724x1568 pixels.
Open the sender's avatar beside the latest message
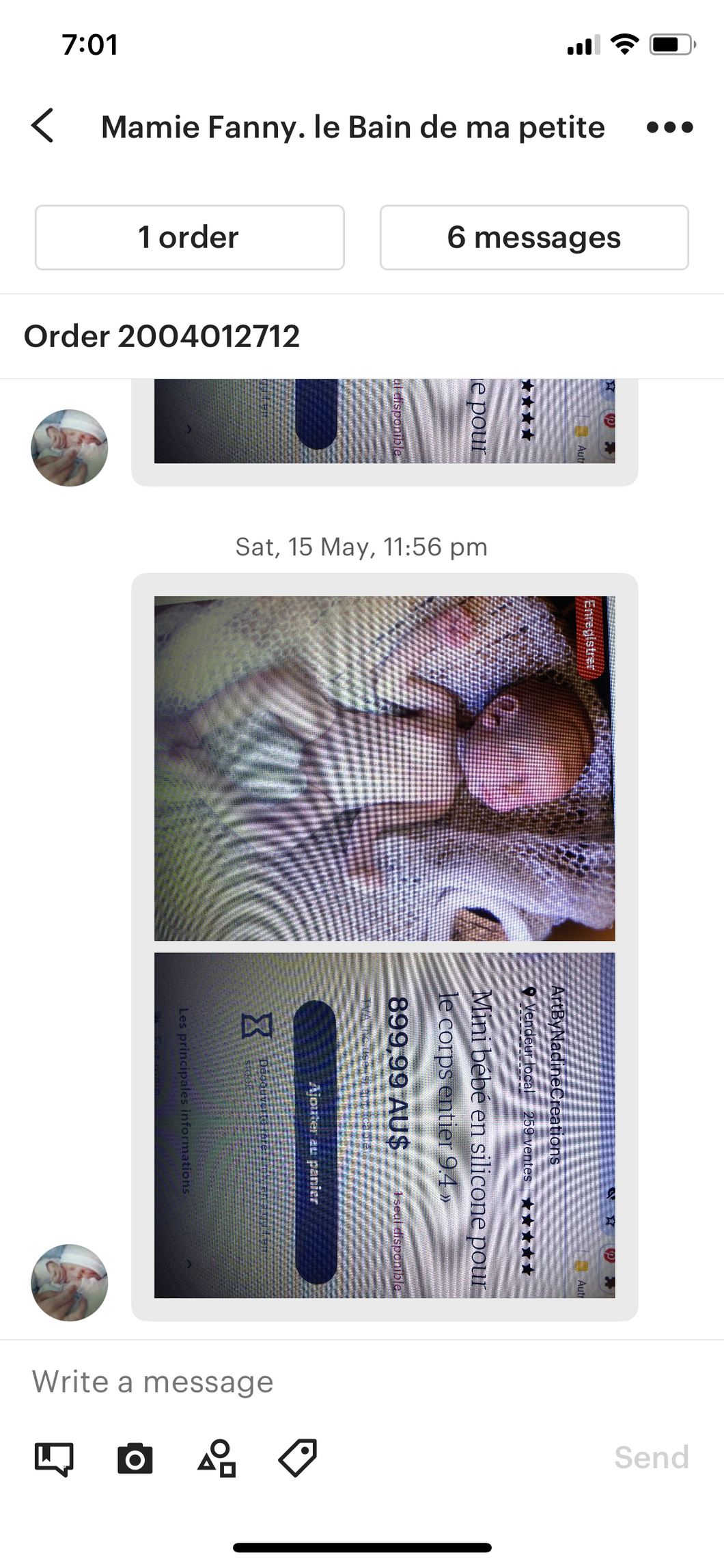tap(70, 1282)
